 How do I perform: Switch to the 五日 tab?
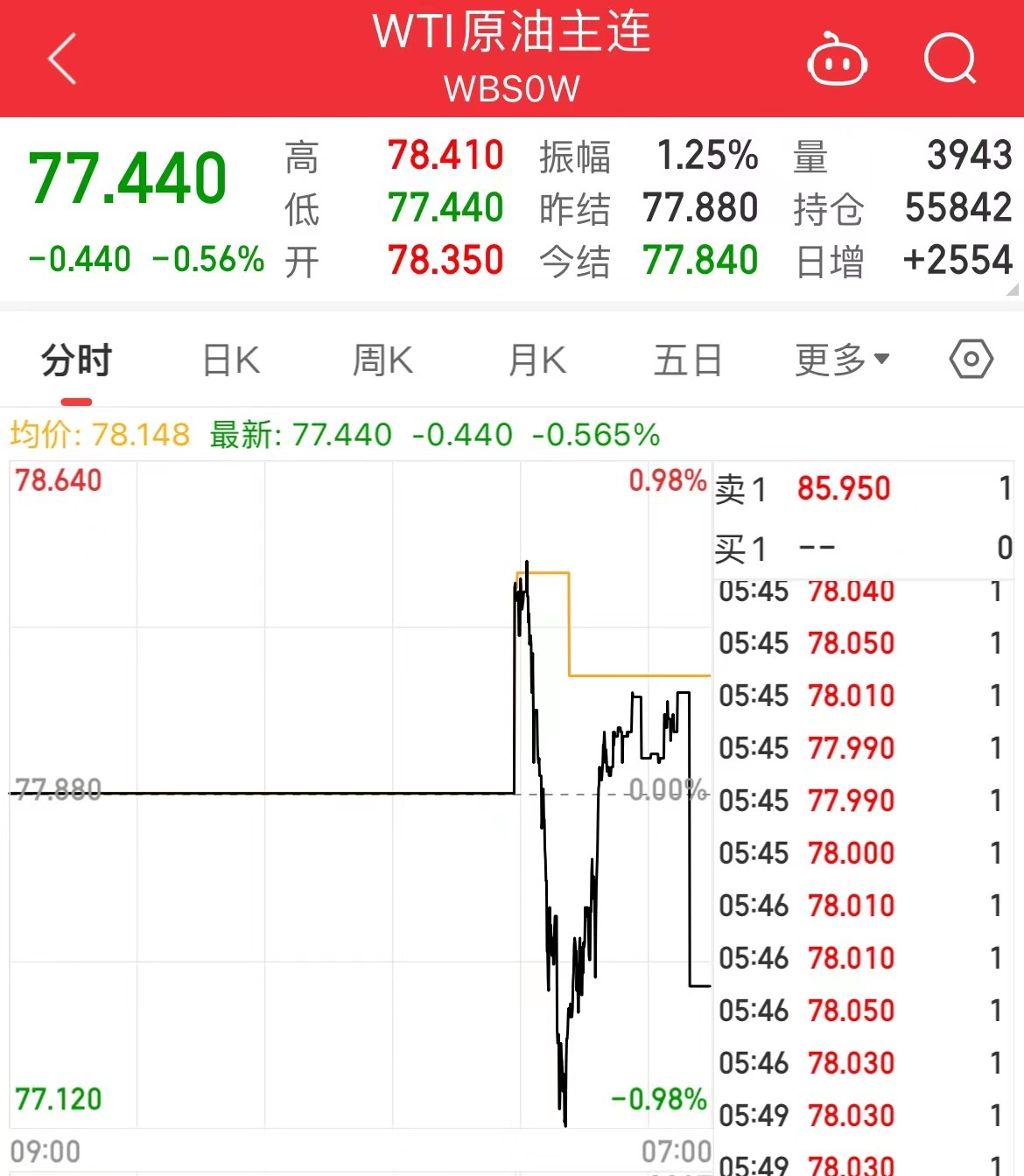pyautogui.click(x=688, y=359)
